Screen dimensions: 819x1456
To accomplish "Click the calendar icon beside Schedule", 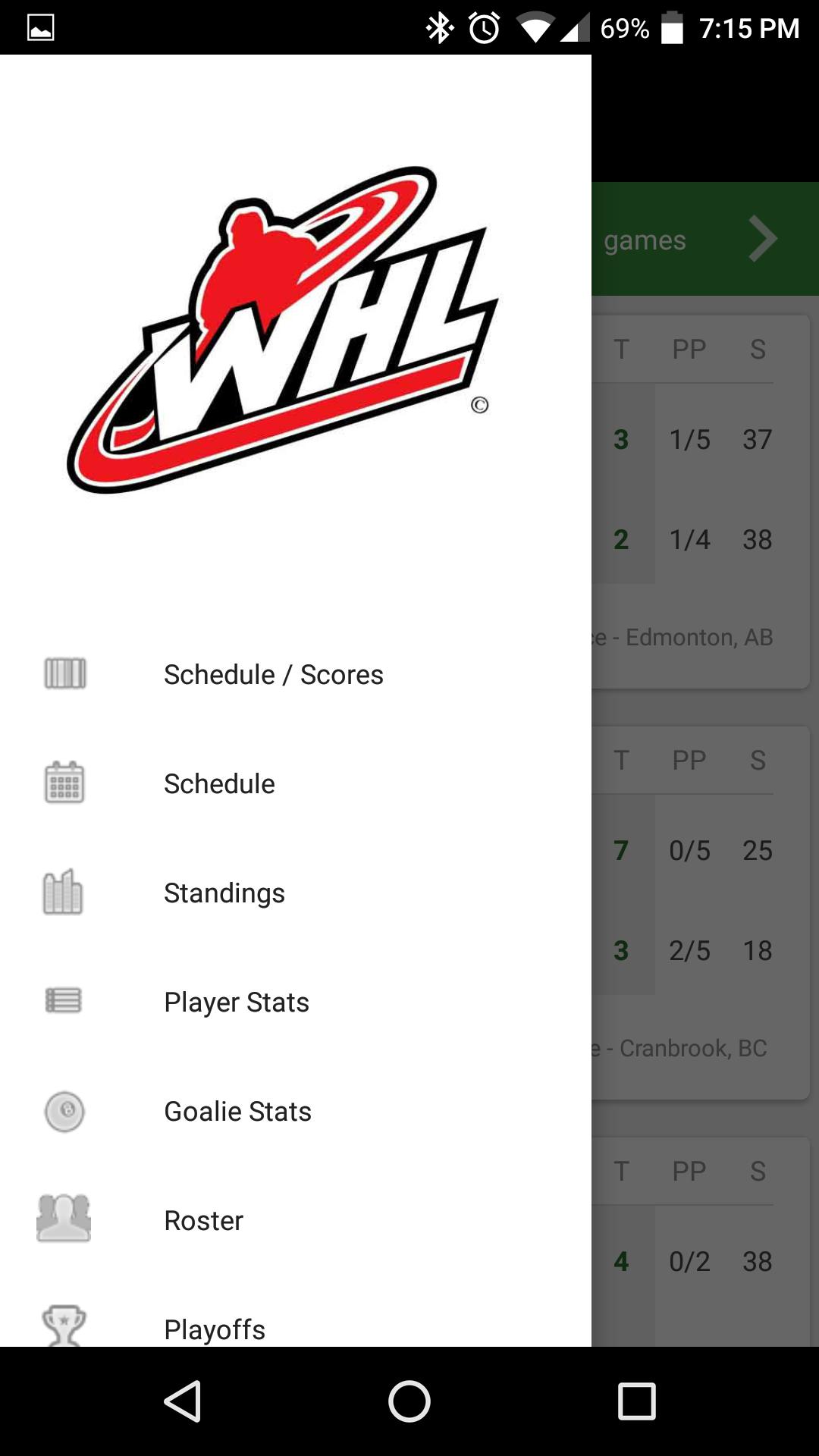I will pos(64,783).
